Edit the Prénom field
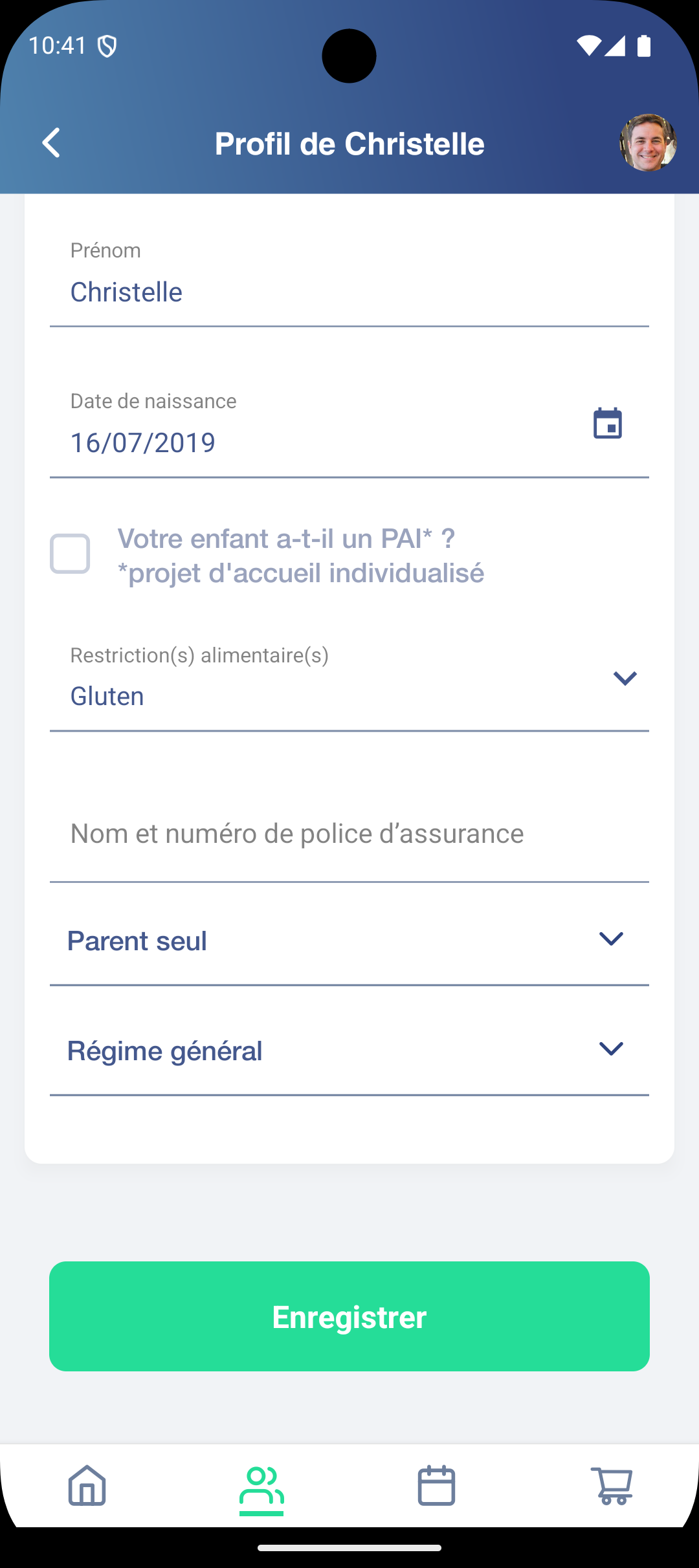This screenshot has width=699, height=1568. [x=349, y=292]
